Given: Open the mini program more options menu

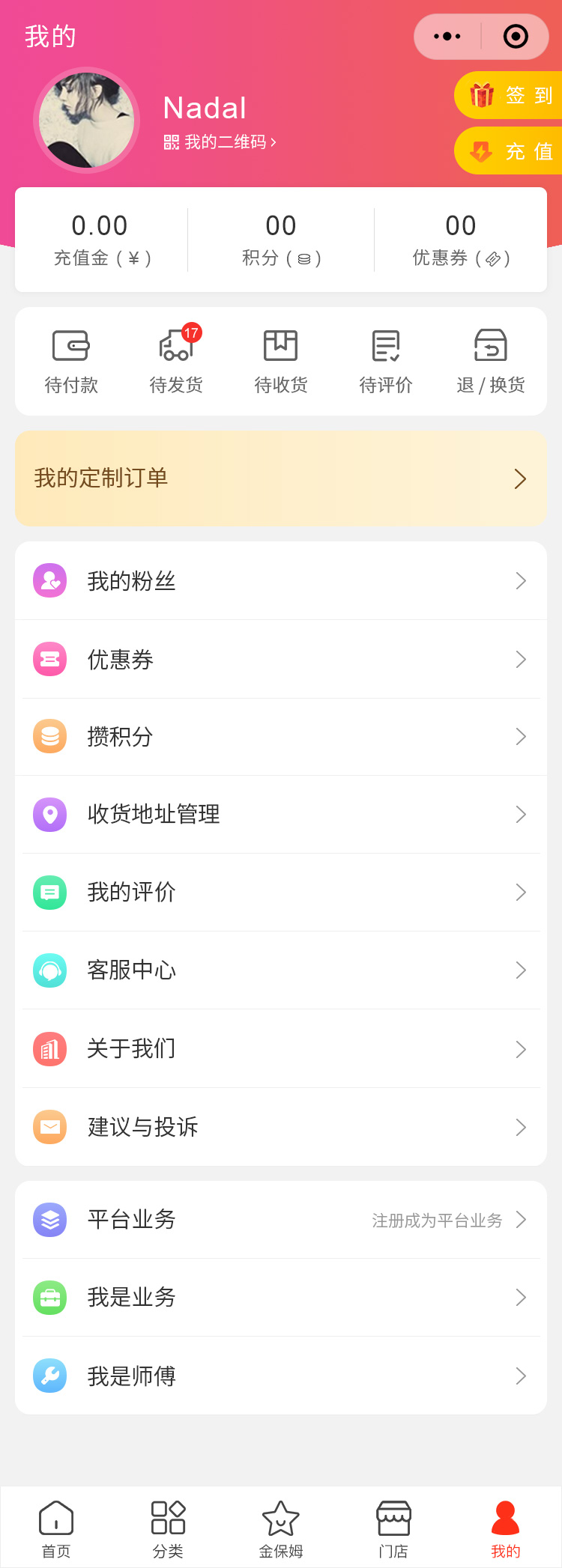Looking at the screenshot, I should 447,37.
